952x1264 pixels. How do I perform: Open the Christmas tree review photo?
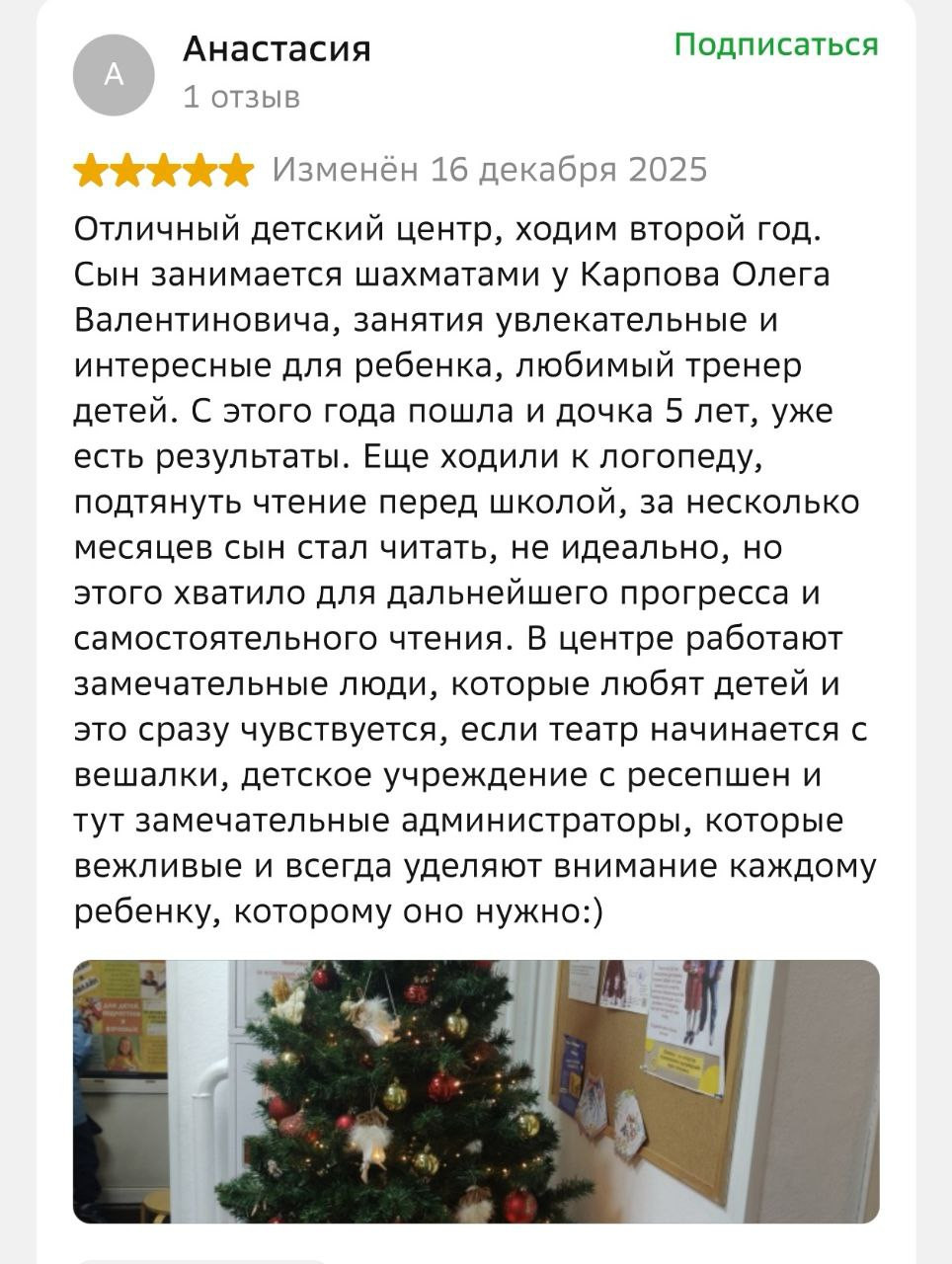click(475, 1091)
